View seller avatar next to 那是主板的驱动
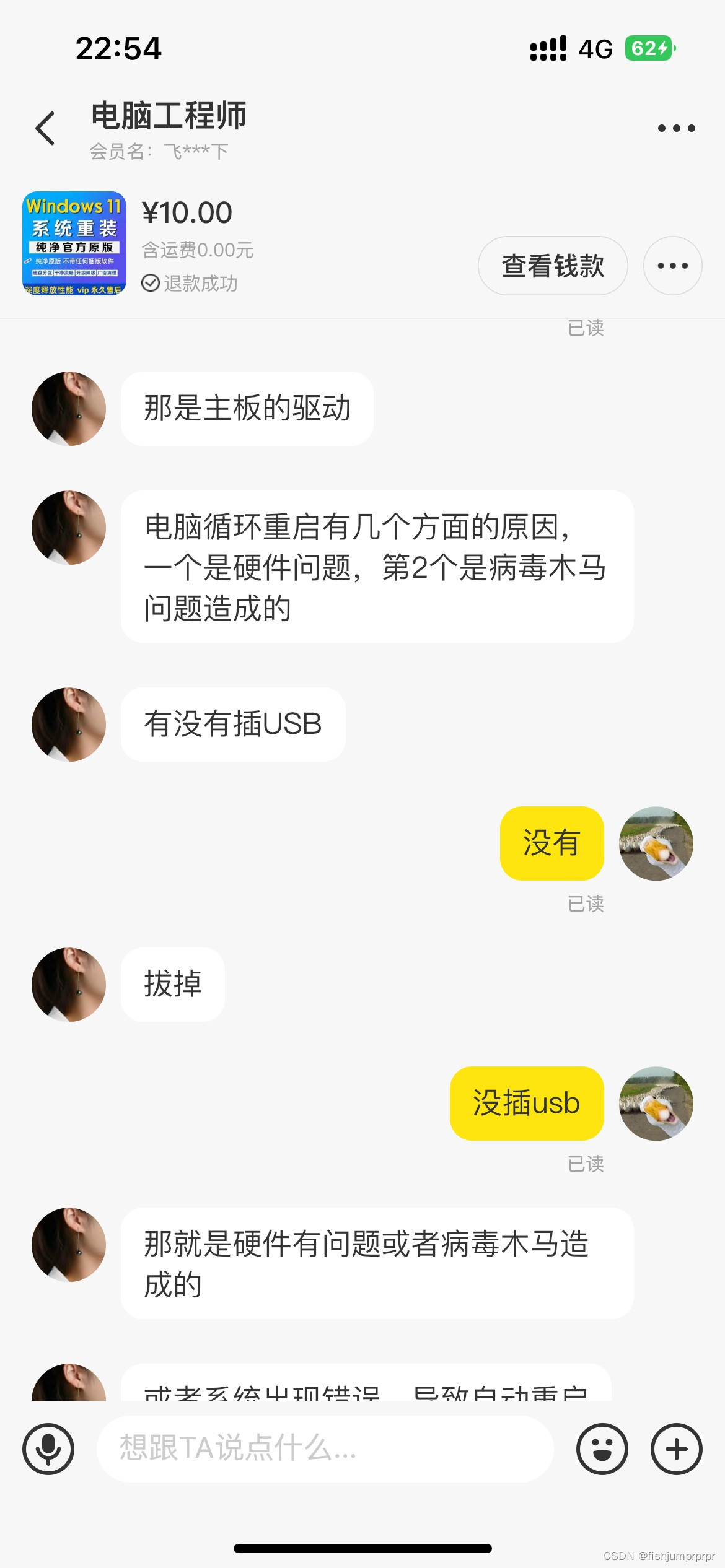Viewport: 725px width, 1568px height. pyautogui.click(x=69, y=409)
